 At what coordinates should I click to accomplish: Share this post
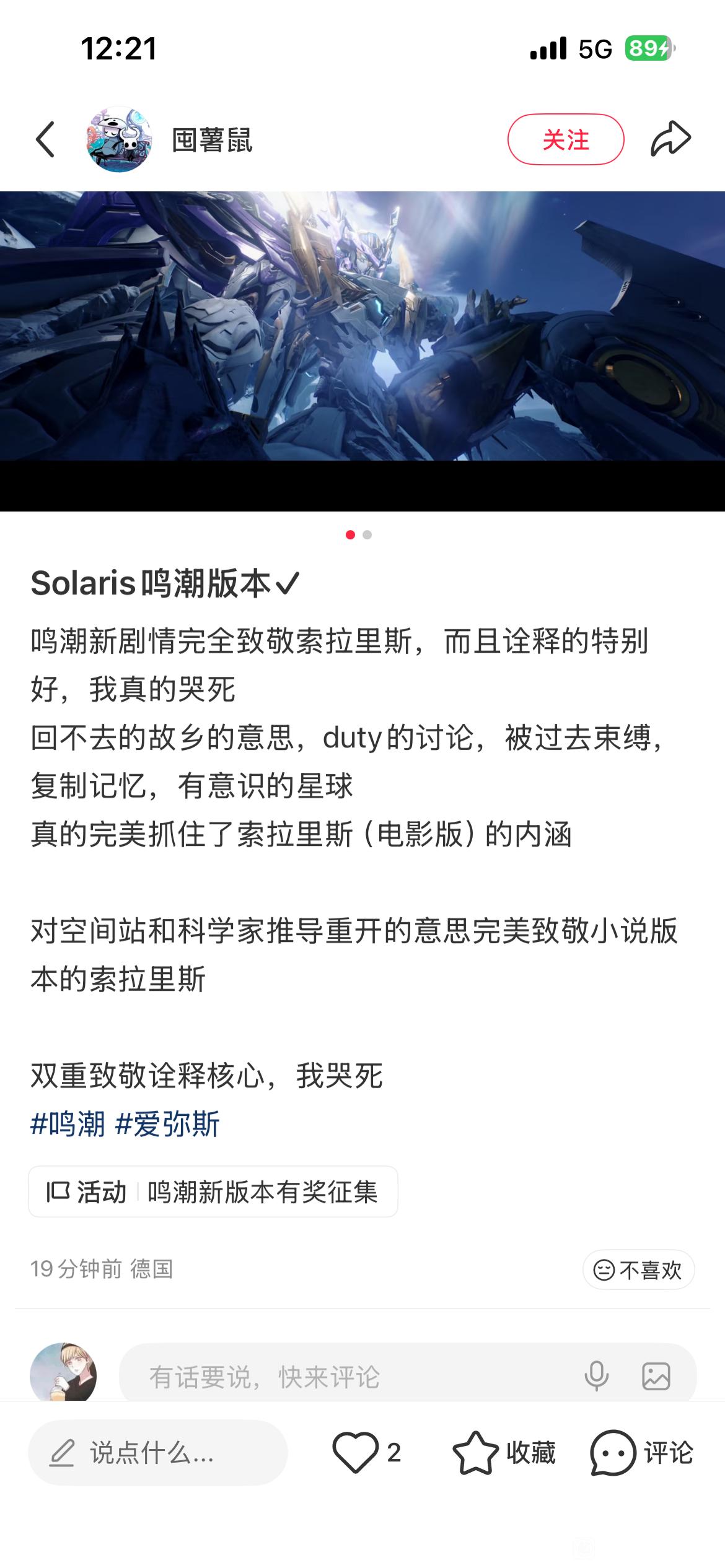coord(670,139)
